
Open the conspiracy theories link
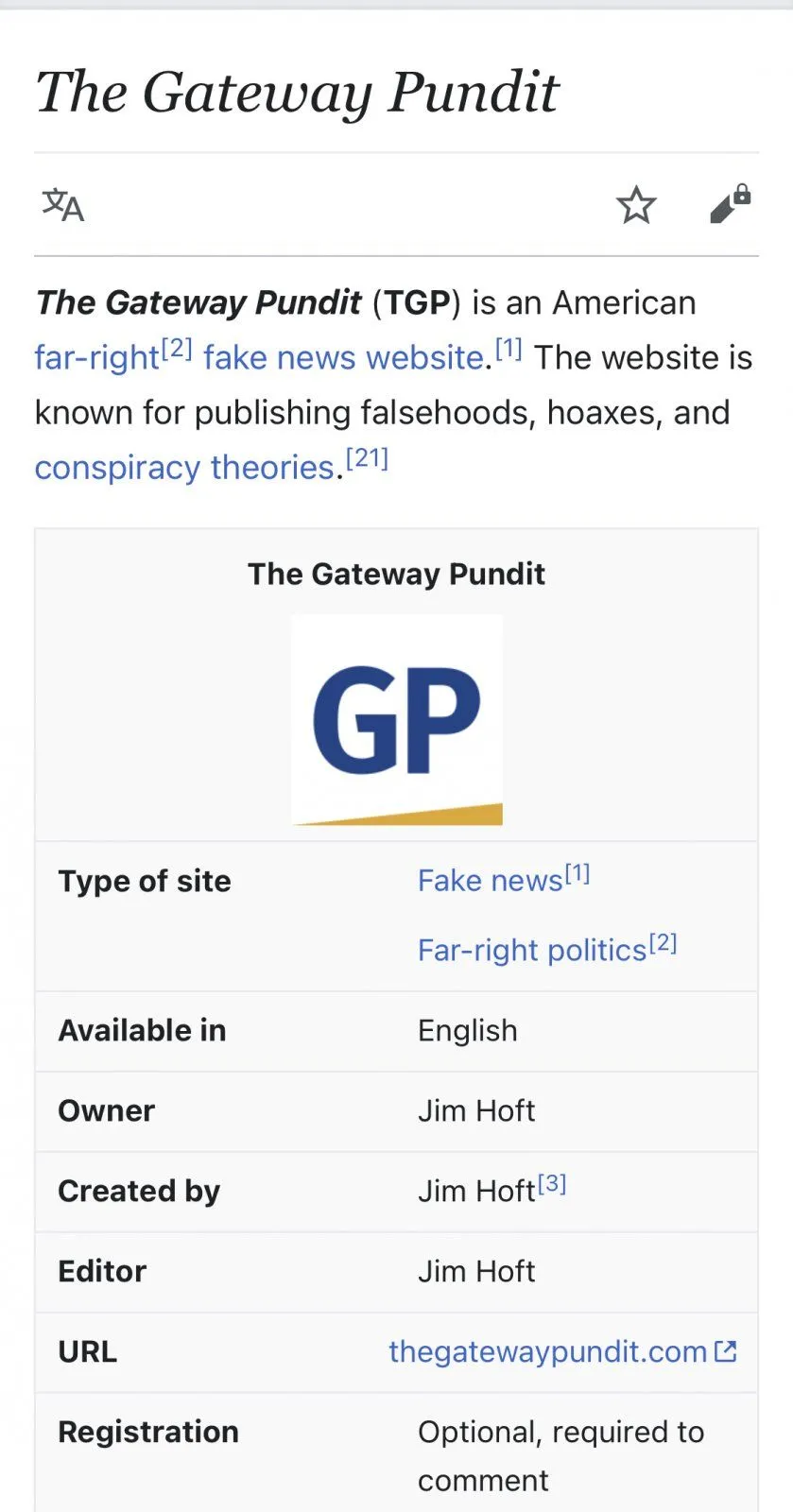pos(185,468)
